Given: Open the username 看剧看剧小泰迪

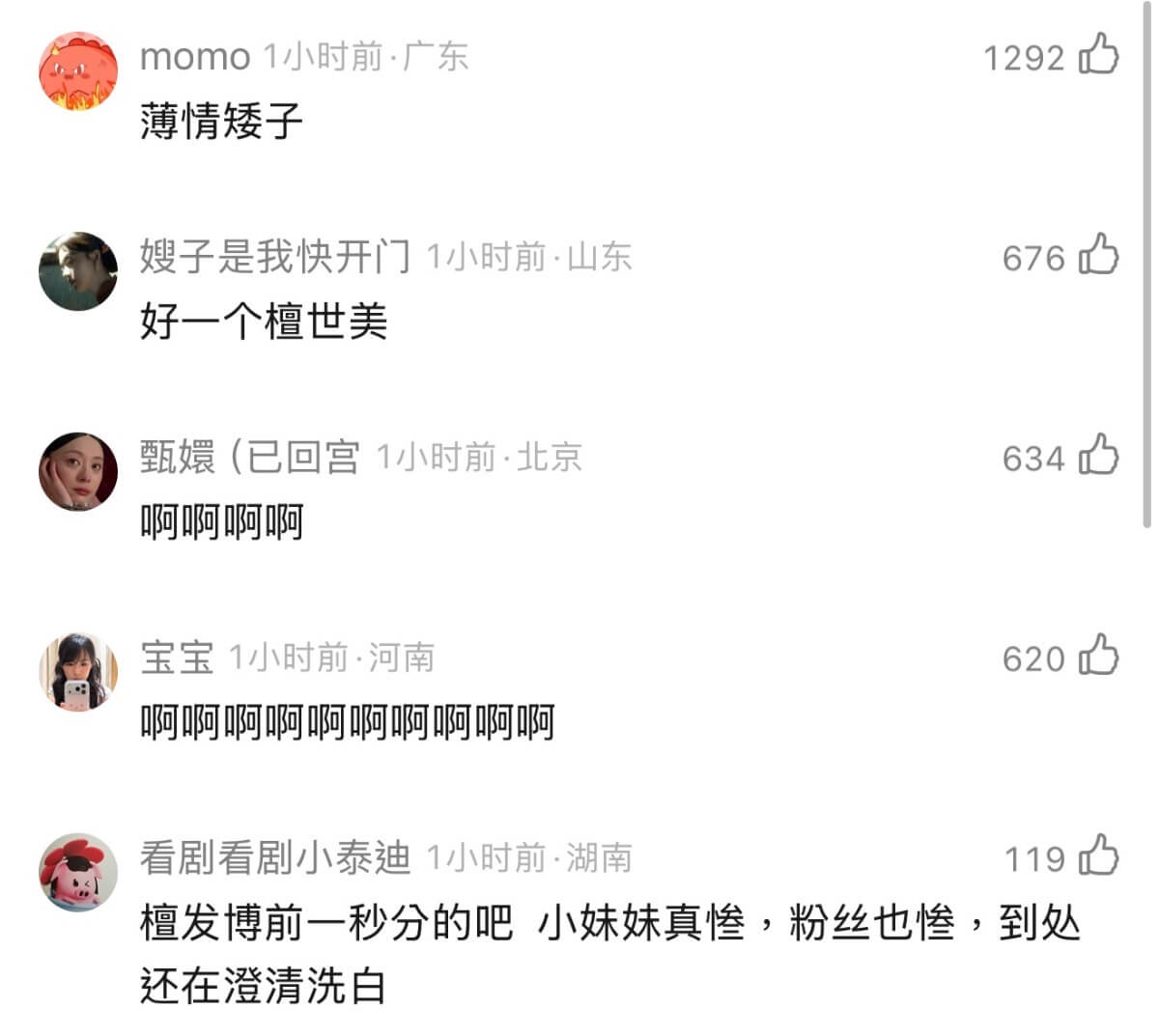Looking at the screenshot, I should coord(275,857).
